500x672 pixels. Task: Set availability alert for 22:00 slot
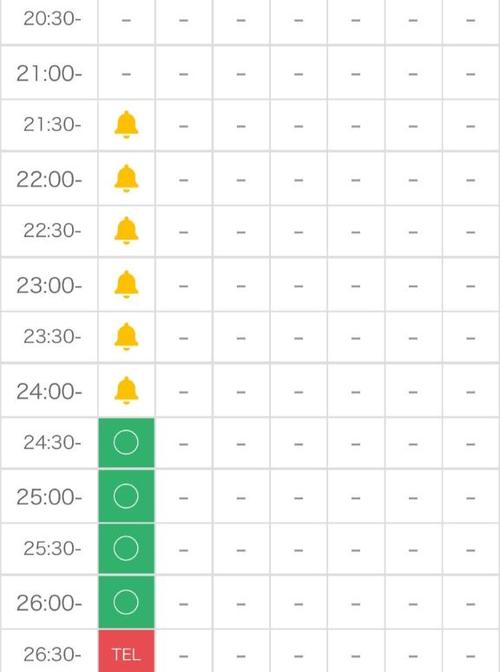coord(126,178)
